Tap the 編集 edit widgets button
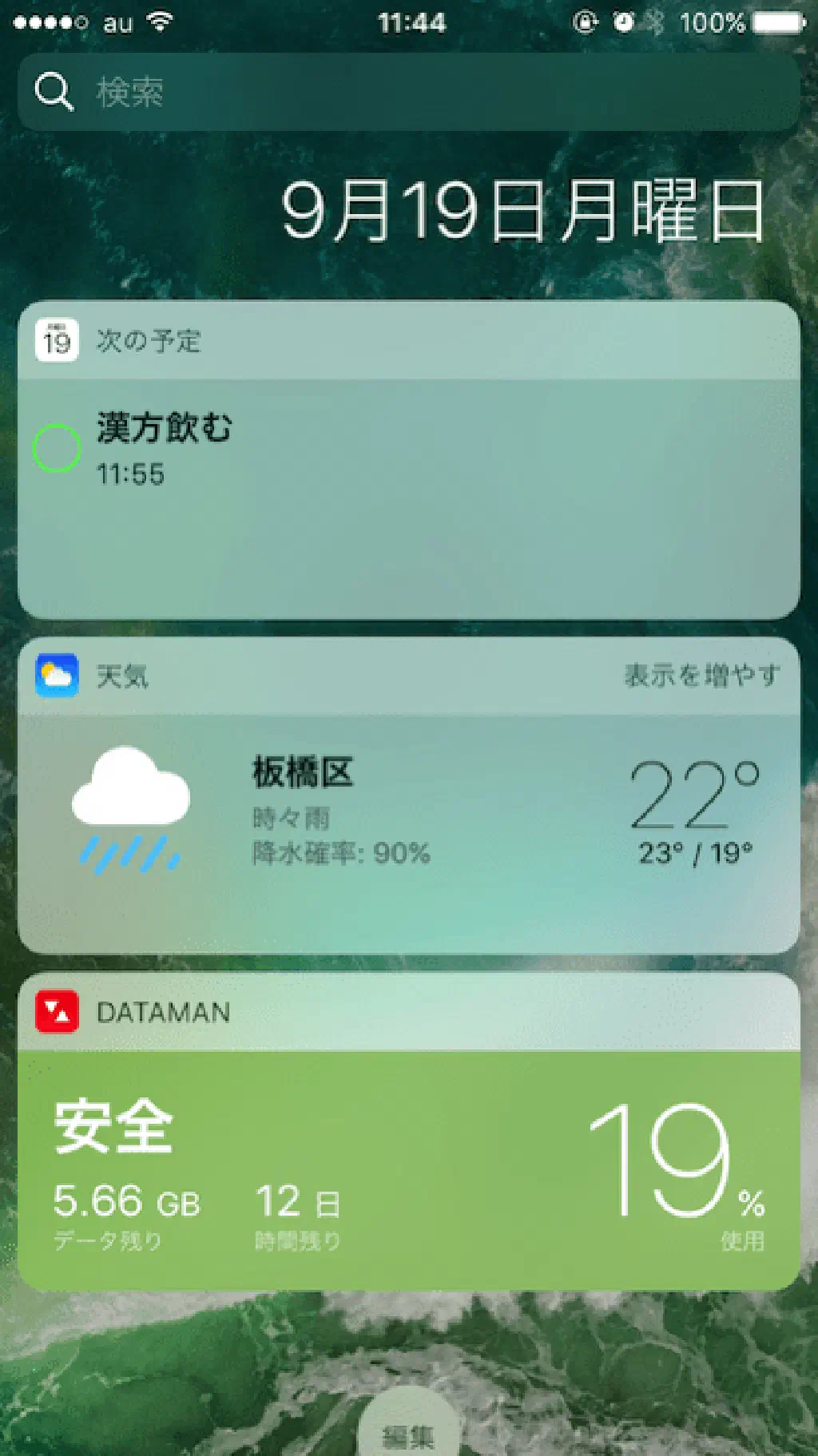 point(408,1435)
